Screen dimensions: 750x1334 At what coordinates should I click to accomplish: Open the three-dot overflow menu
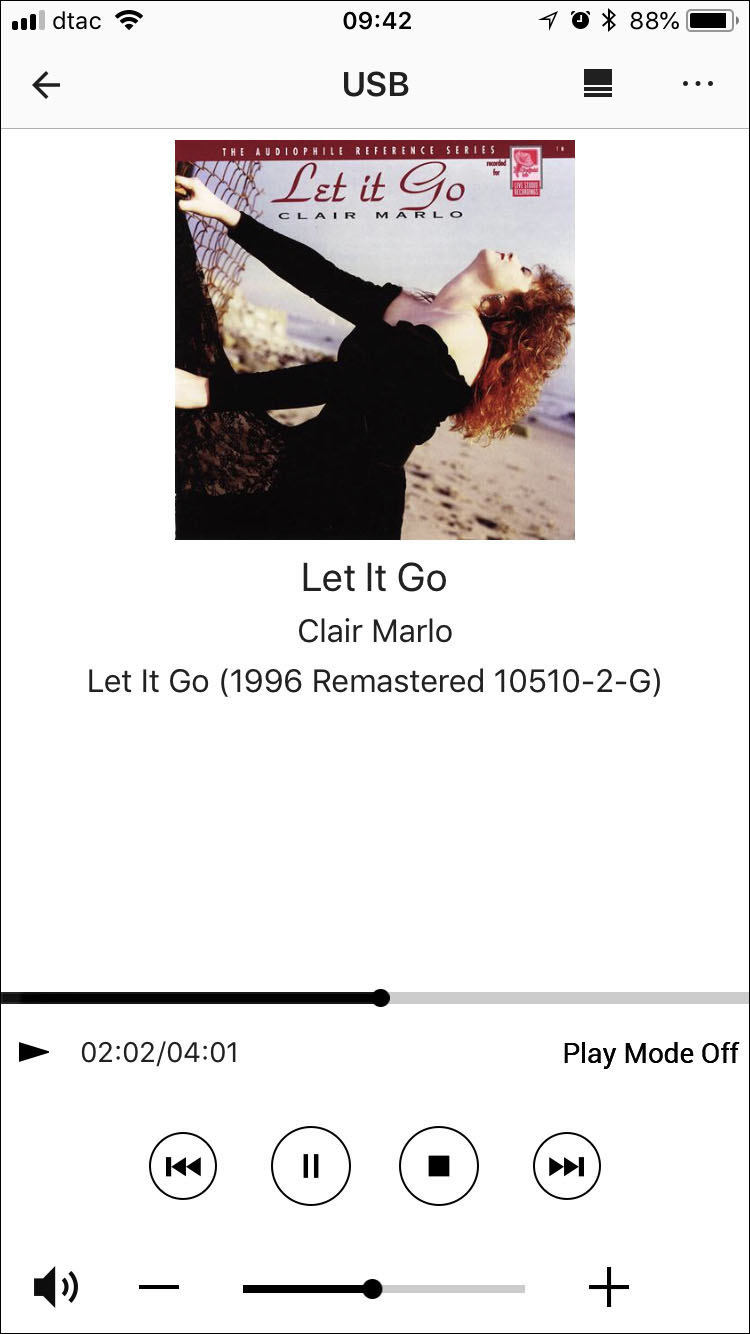[698, 84]
